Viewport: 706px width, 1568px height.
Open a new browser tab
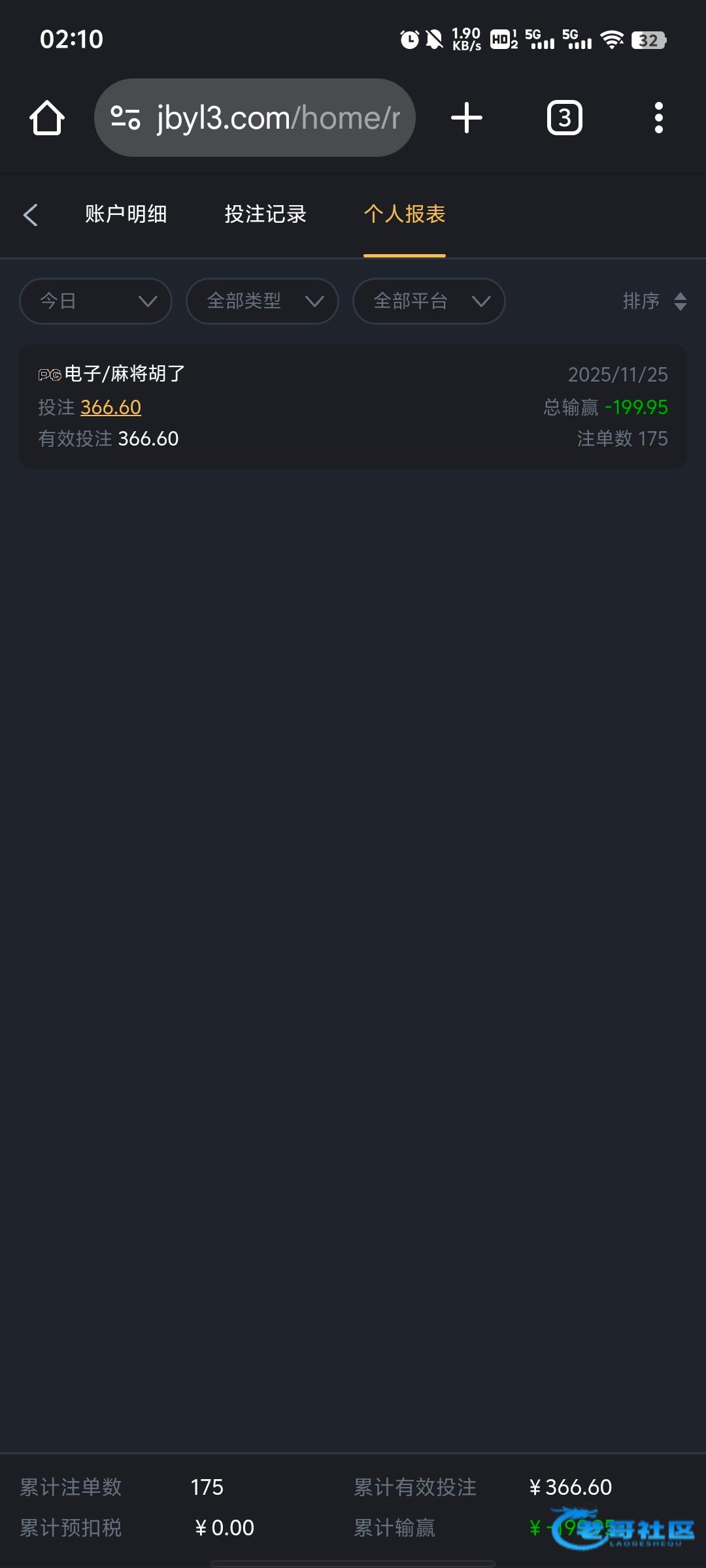pos(467,118)
